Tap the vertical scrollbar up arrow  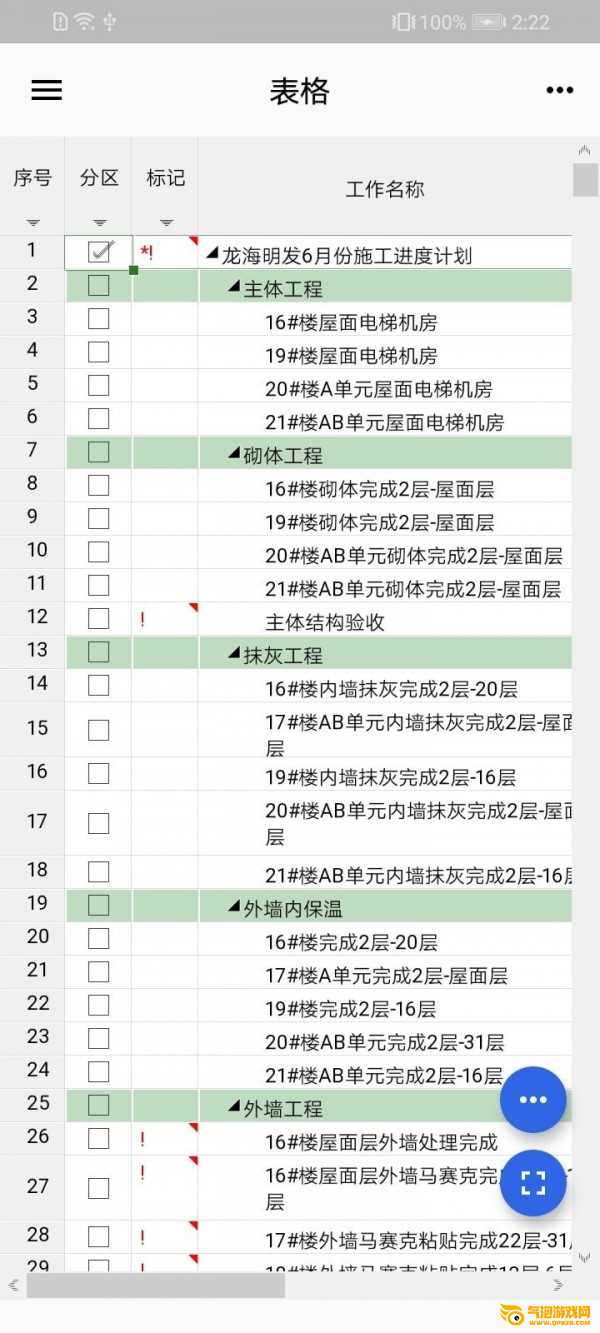[x=585, y=150]
